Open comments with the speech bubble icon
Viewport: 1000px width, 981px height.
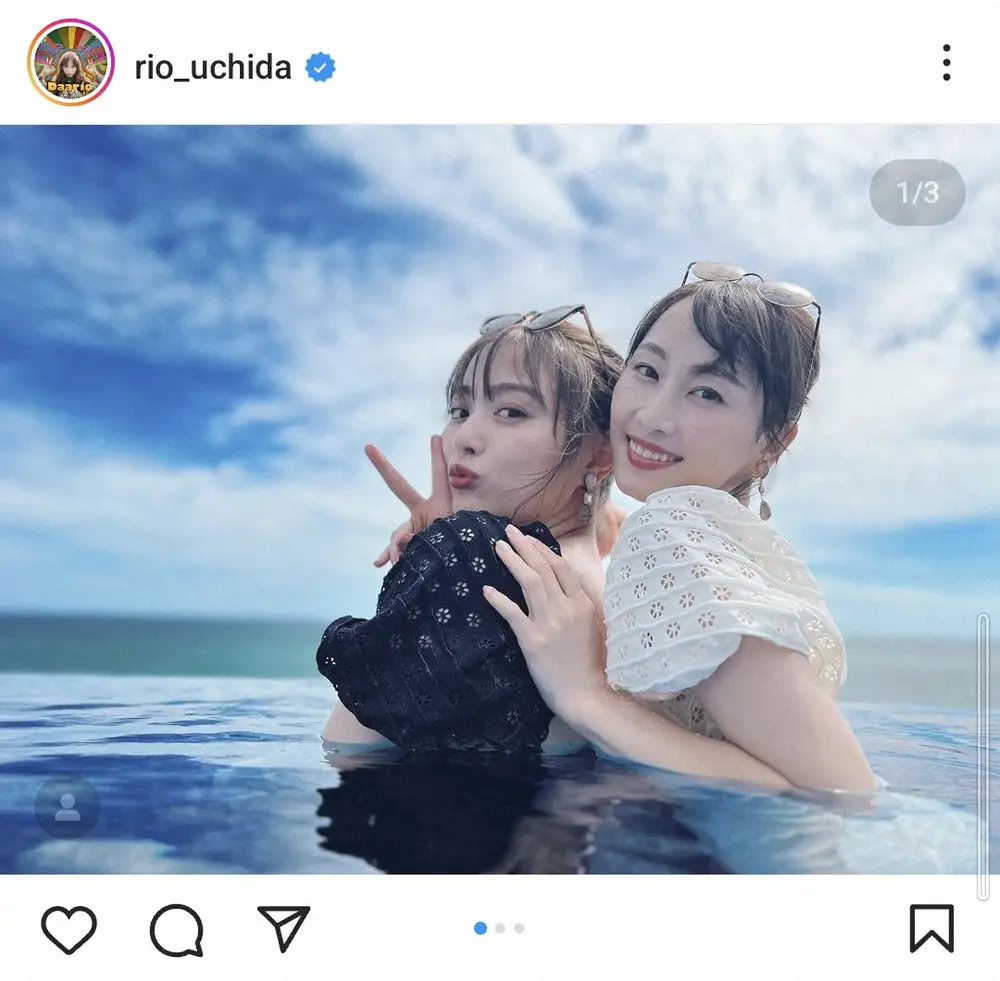(x=176, y=930)
